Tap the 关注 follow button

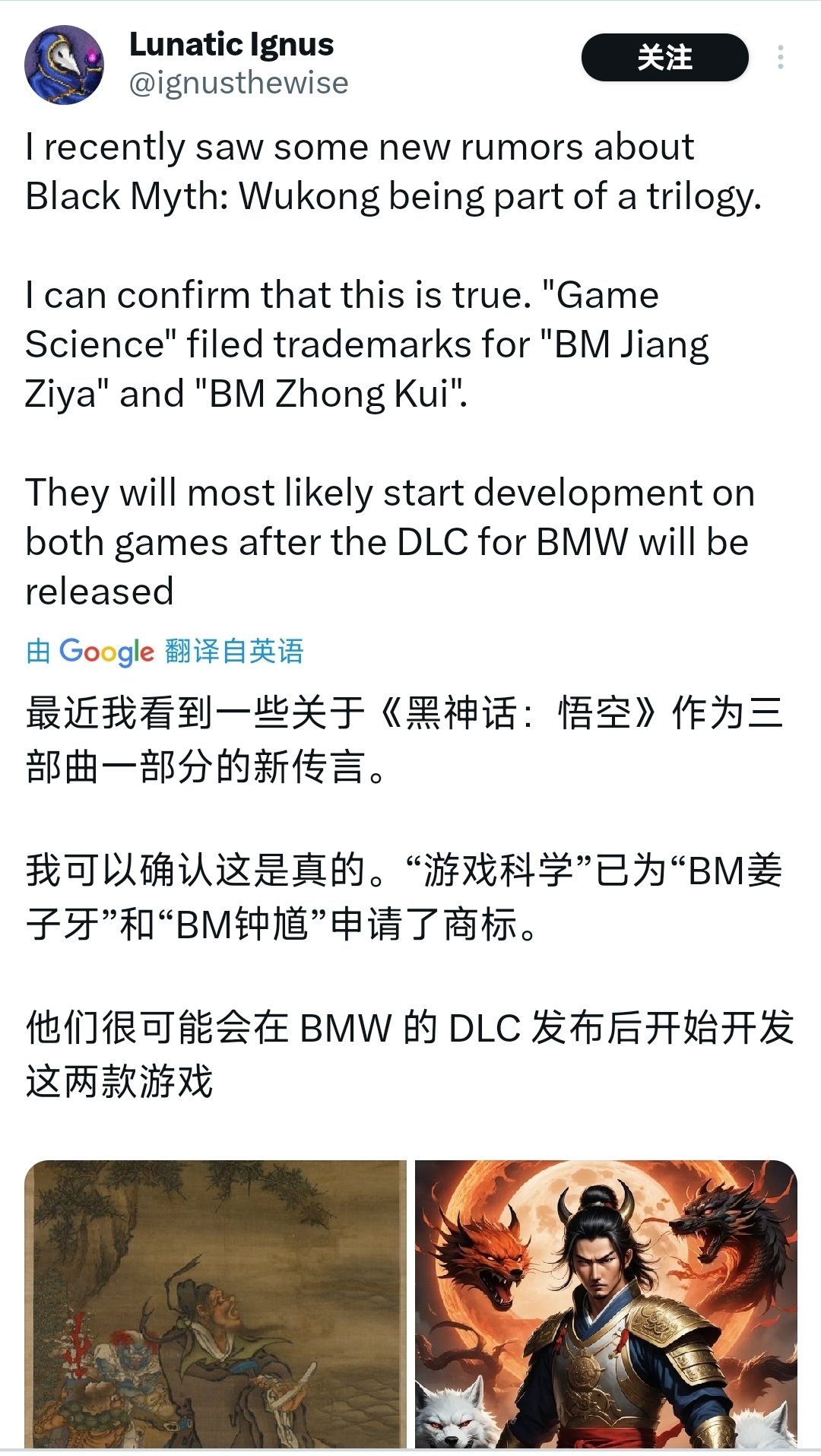click(664, 58)
